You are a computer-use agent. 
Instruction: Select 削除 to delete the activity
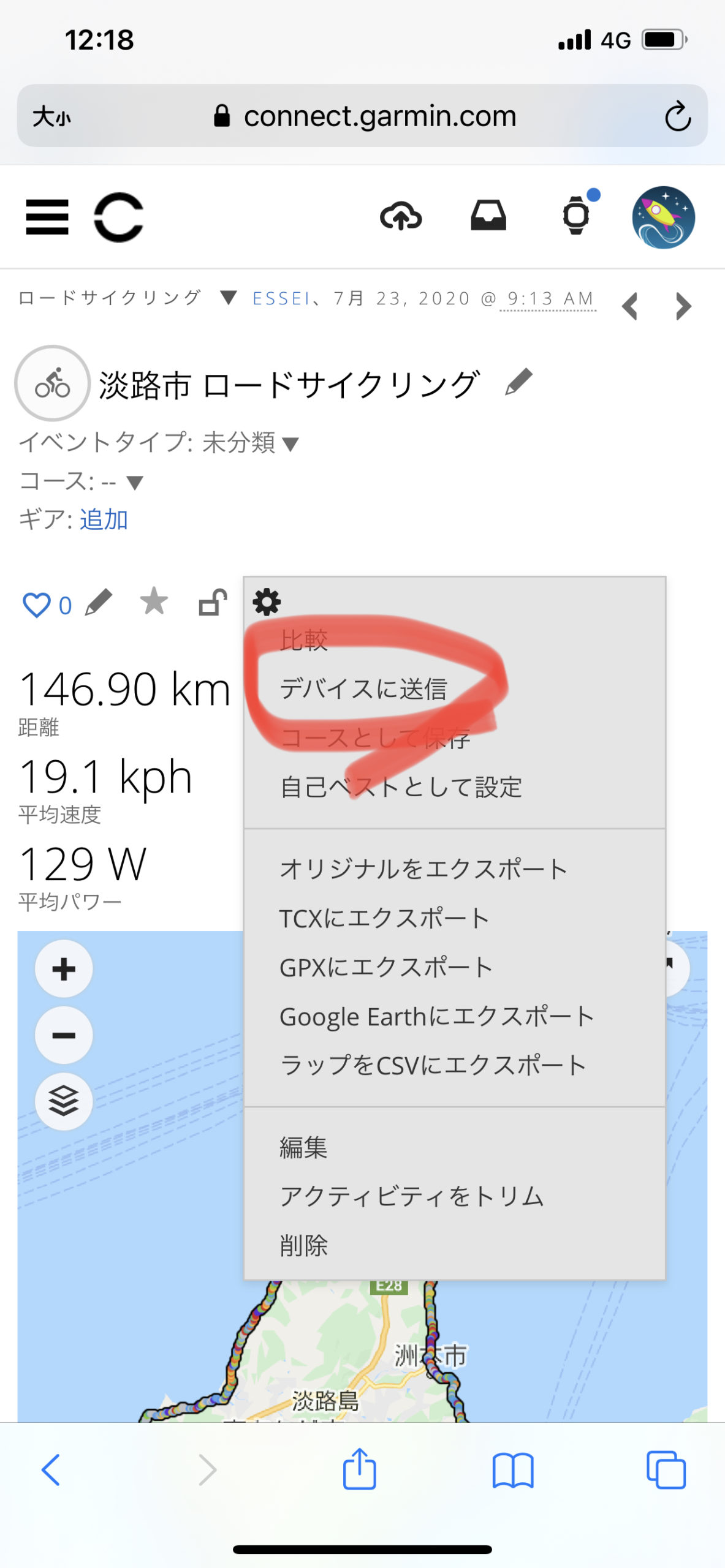click(304, 1245)
